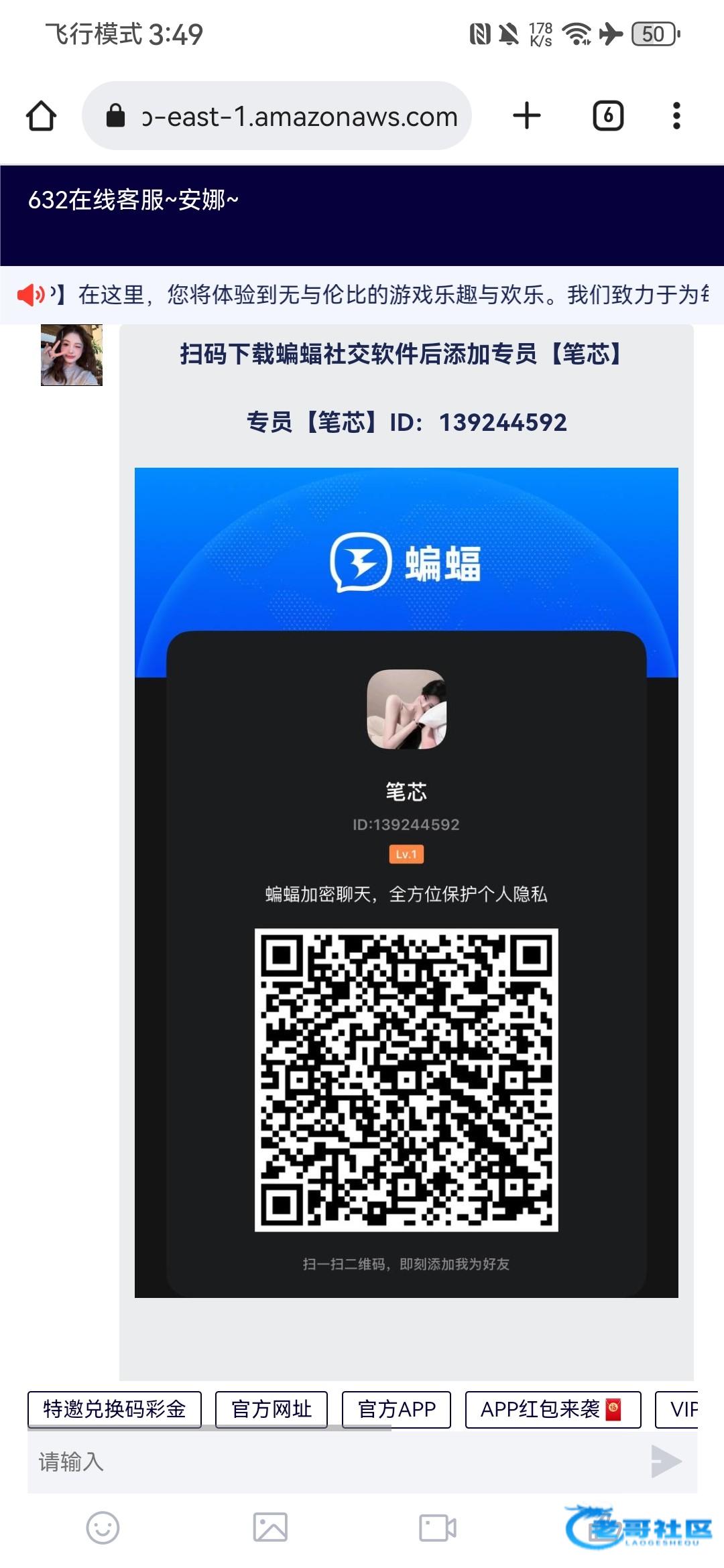Open the browser overflow menu
Viewport: 724px width, 1568px height.
(676, 116)
